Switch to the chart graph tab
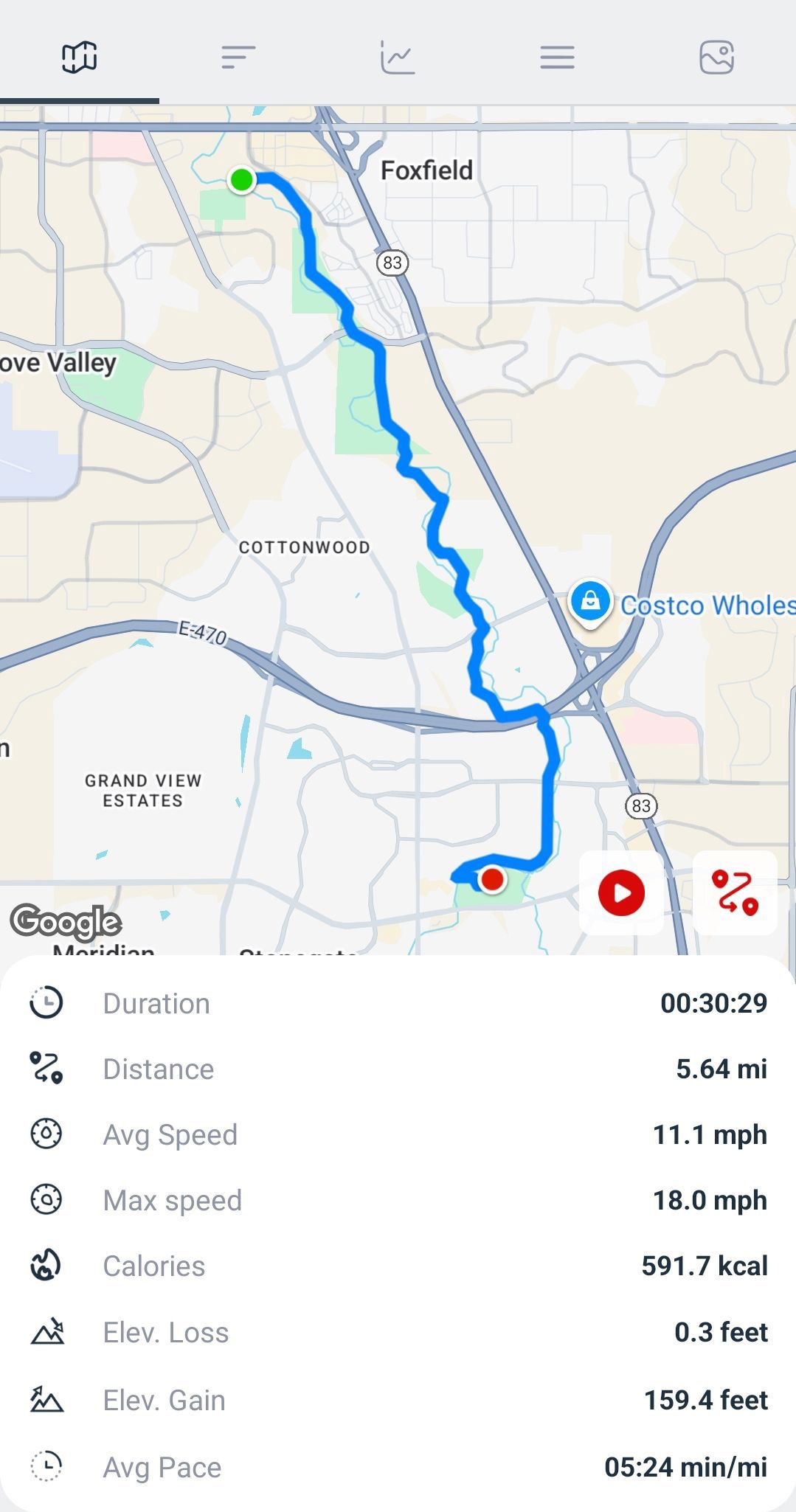This screenshot has width=796, height=1512. (x=398, y=58)
